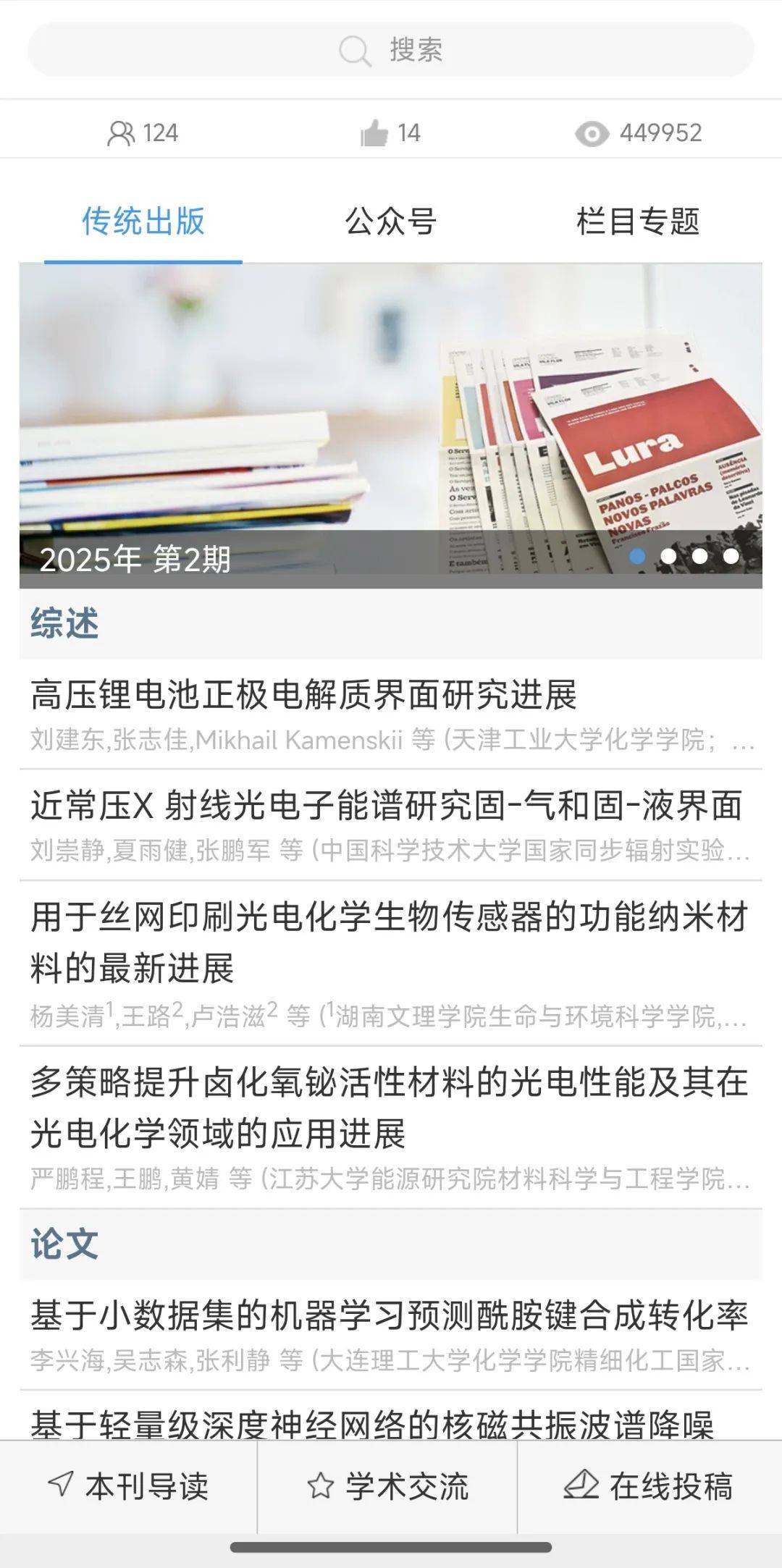Open article 机器学习预测酰胺键合成转化率
This screenshot has width=782, height=1568.
click(x=389, y=1315)
